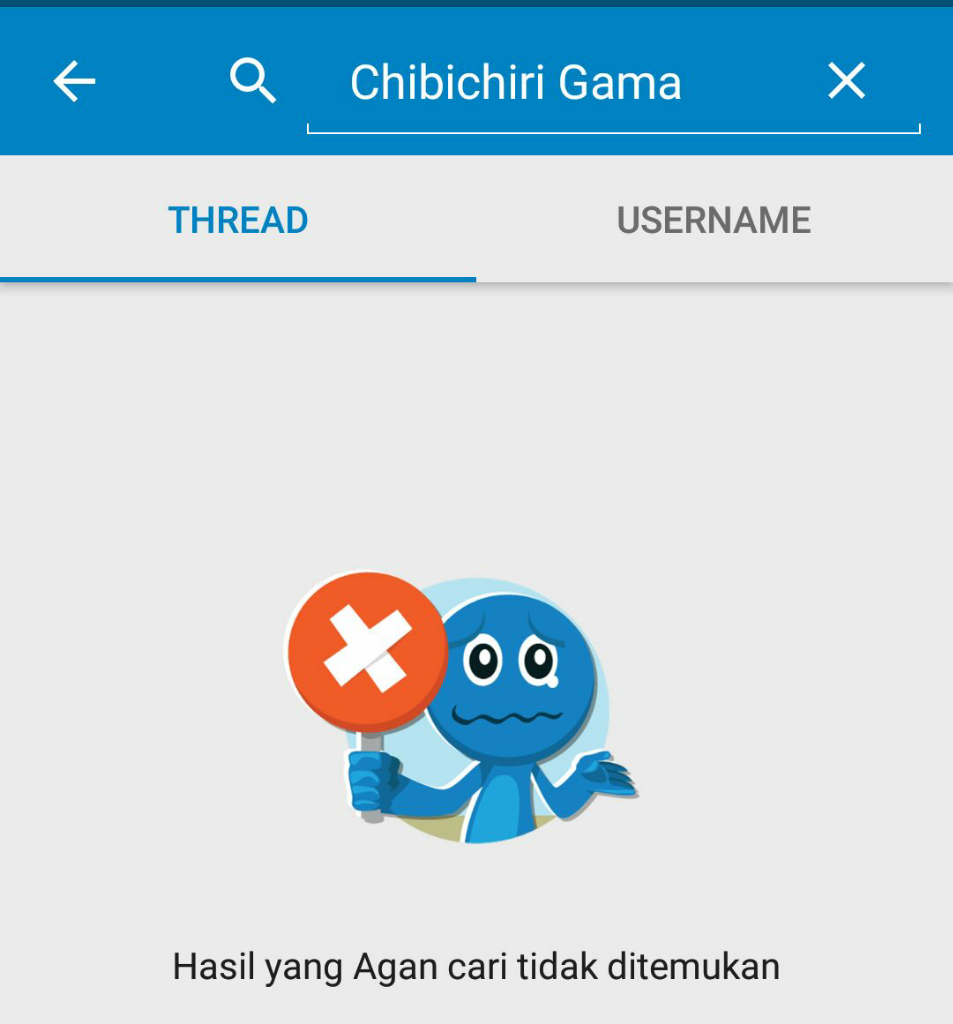Go back using the arrow icon

pos(74,81)
